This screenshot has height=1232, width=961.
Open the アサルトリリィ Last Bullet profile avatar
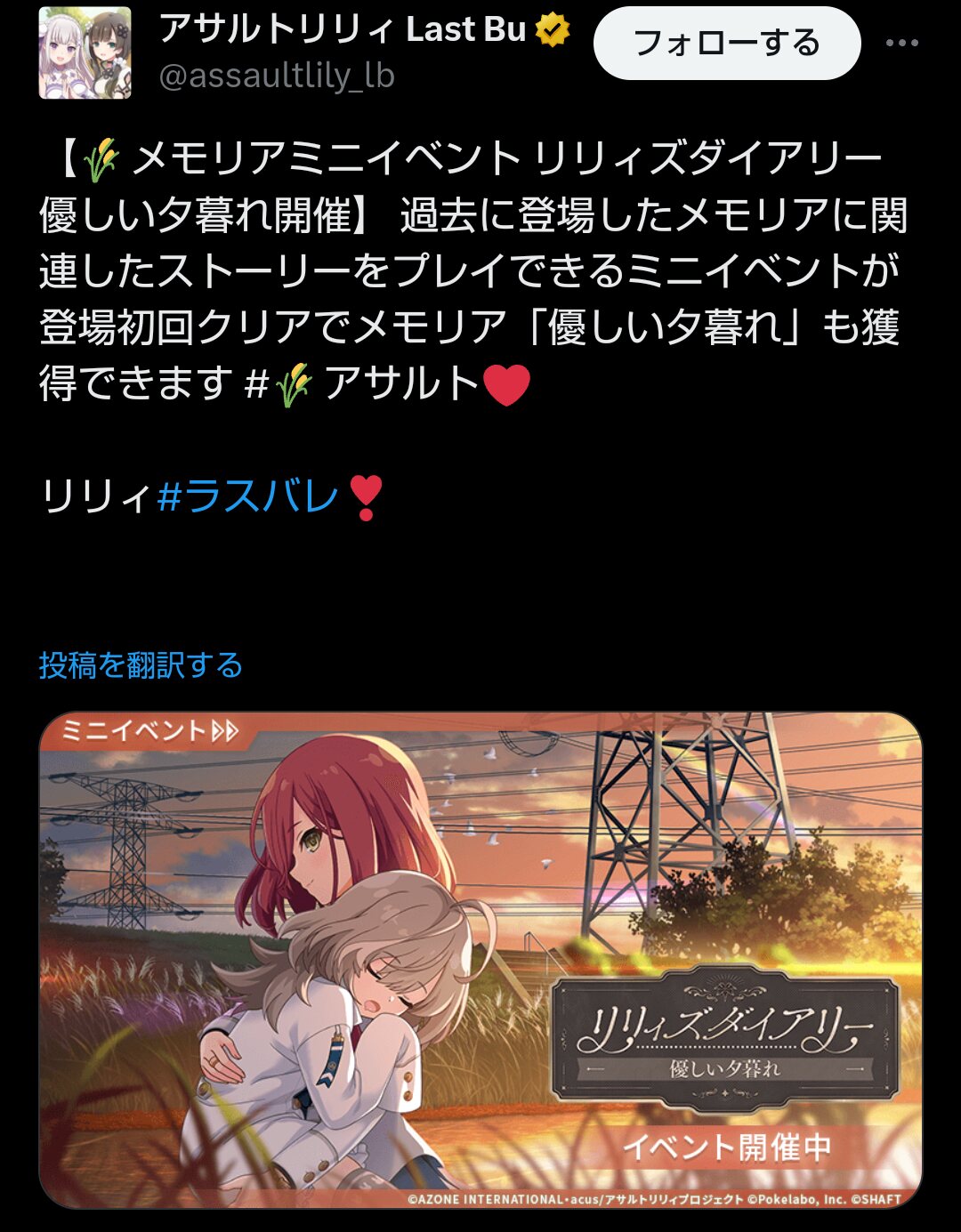[x=85, y=52]
